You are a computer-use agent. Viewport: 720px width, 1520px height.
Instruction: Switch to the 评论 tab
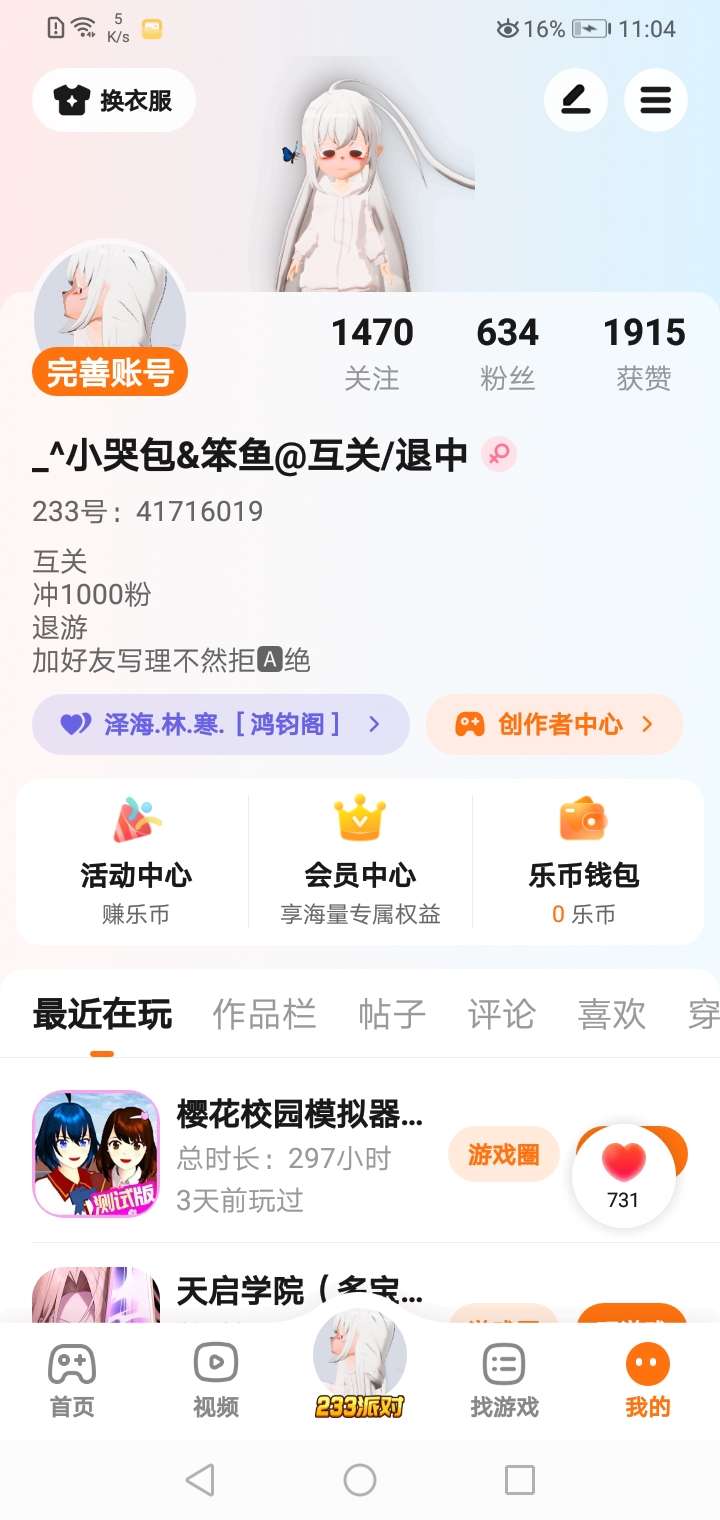point(502,1015)
